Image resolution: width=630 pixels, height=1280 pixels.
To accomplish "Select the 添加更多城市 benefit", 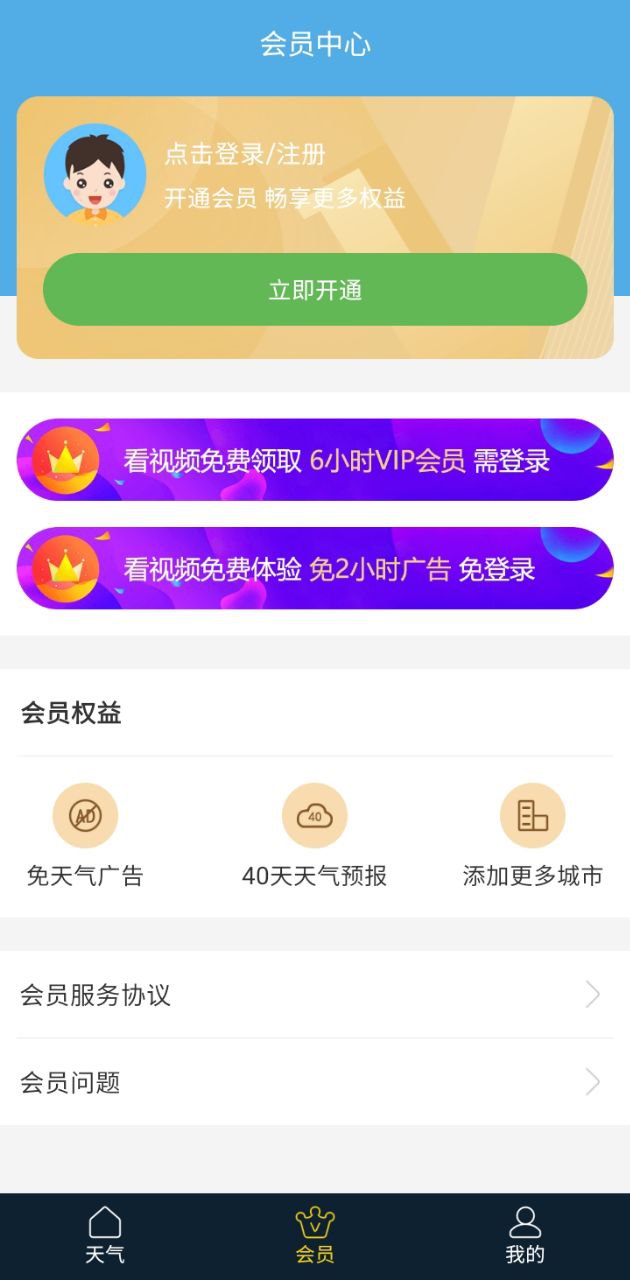I will (532, 835).
